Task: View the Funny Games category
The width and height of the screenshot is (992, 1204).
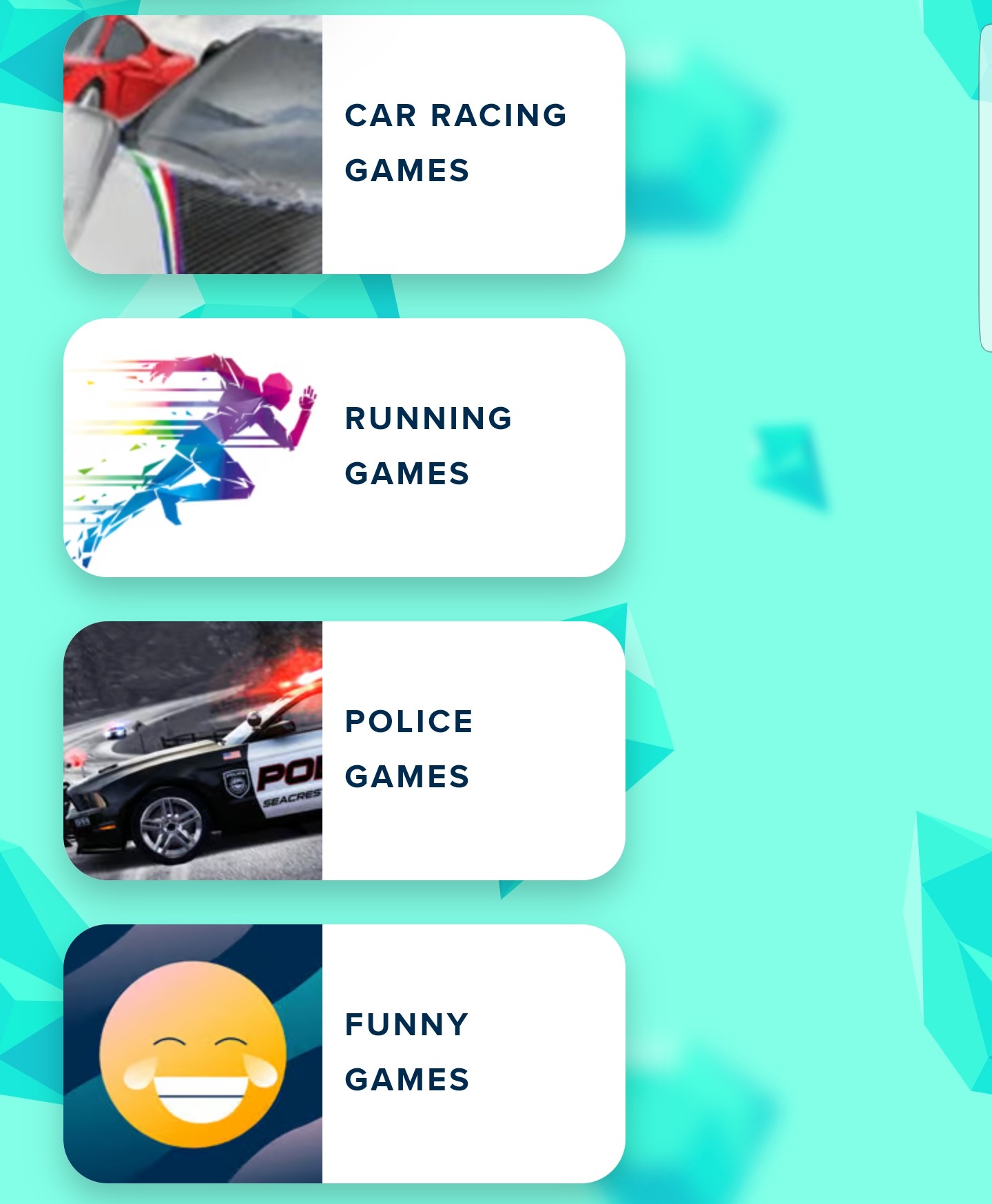Action: click(x=344, y=1054)
